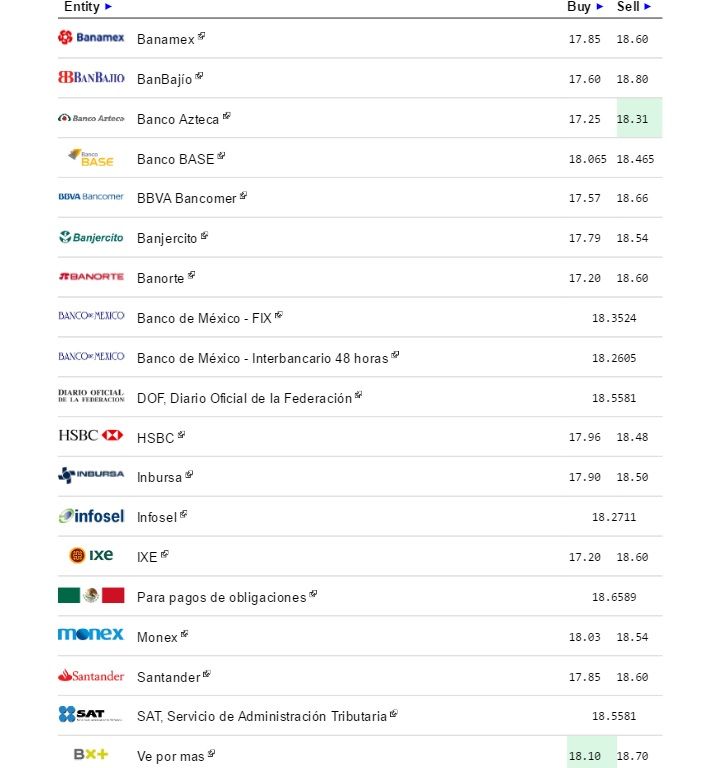Open Para pagos de obligaciones link
The width and height of the screenshot is (709, 768).
[x=221, y=597]
